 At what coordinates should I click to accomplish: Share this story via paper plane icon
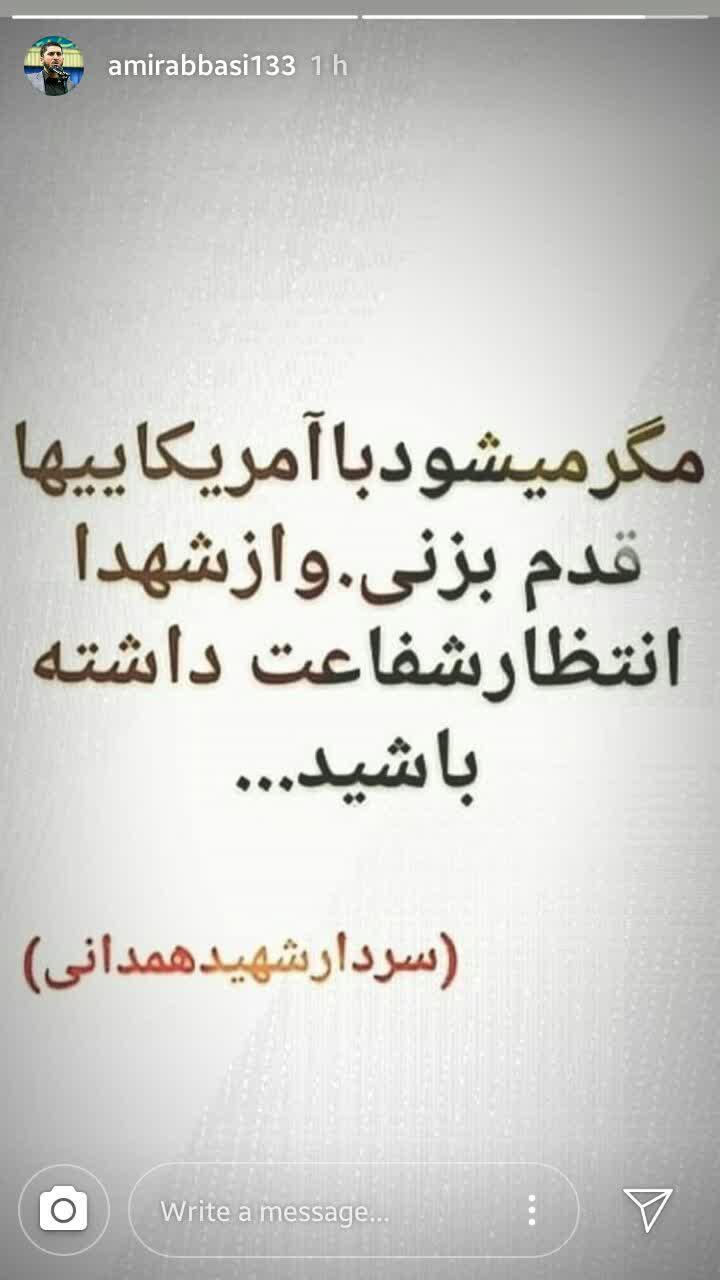point(647,1210)
